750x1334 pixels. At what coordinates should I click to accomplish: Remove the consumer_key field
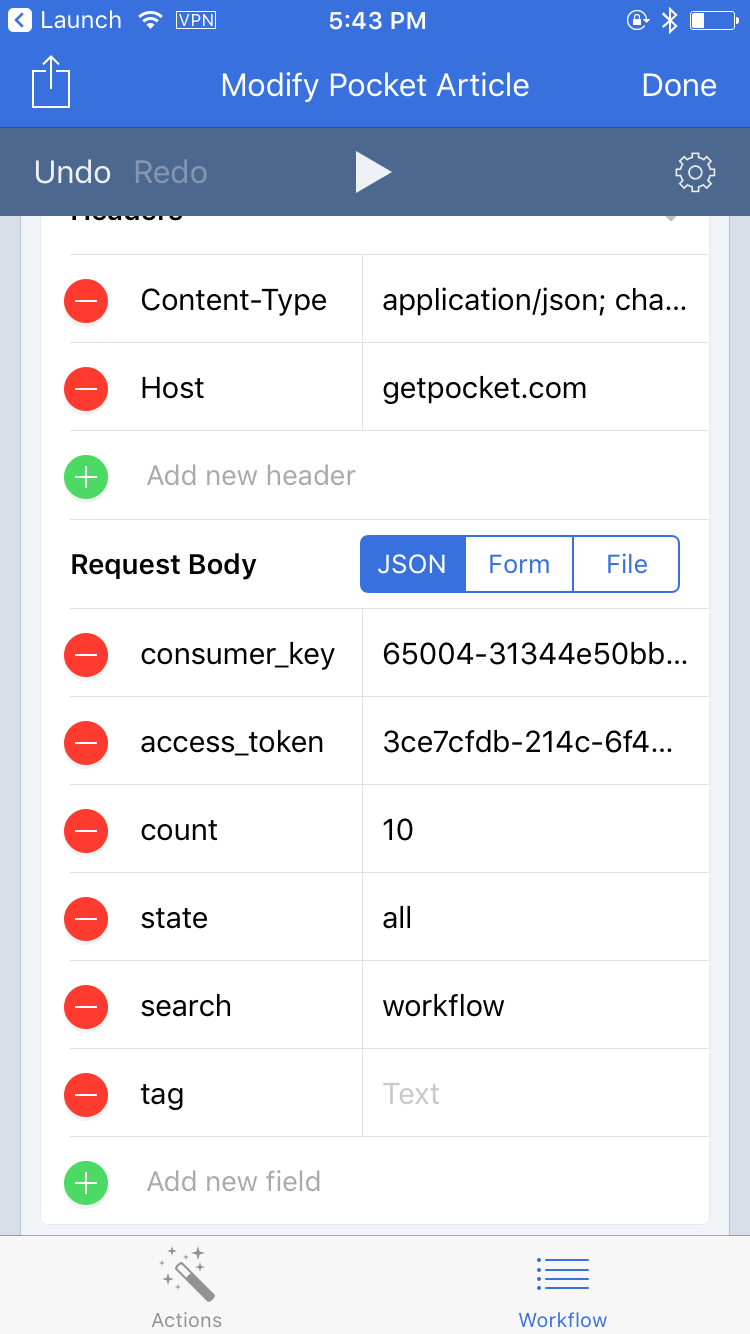pyautogui.click(x=86, y=654)
